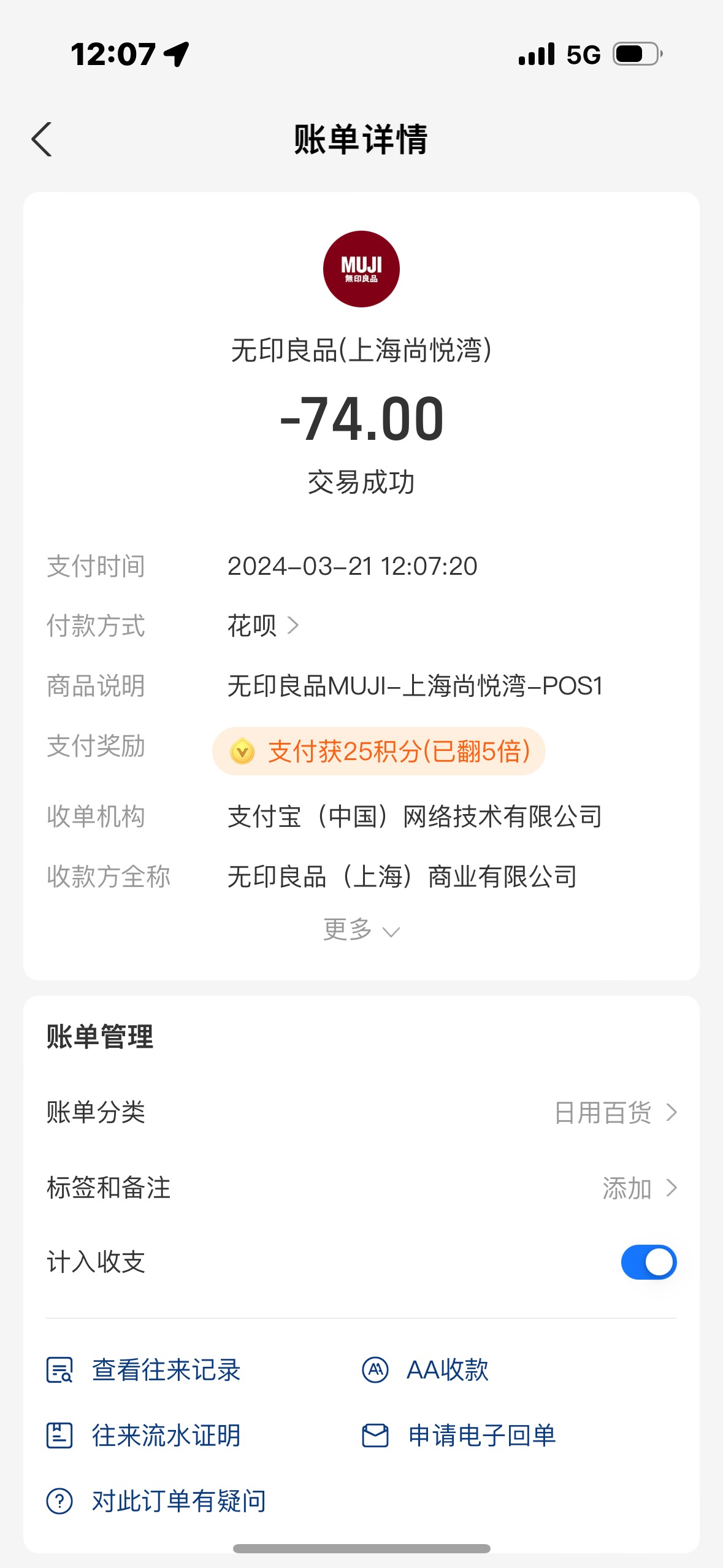Screen dimensions: 723x1568
Task: Turn off the 计入收支 switch
Action: point(648,1262)
